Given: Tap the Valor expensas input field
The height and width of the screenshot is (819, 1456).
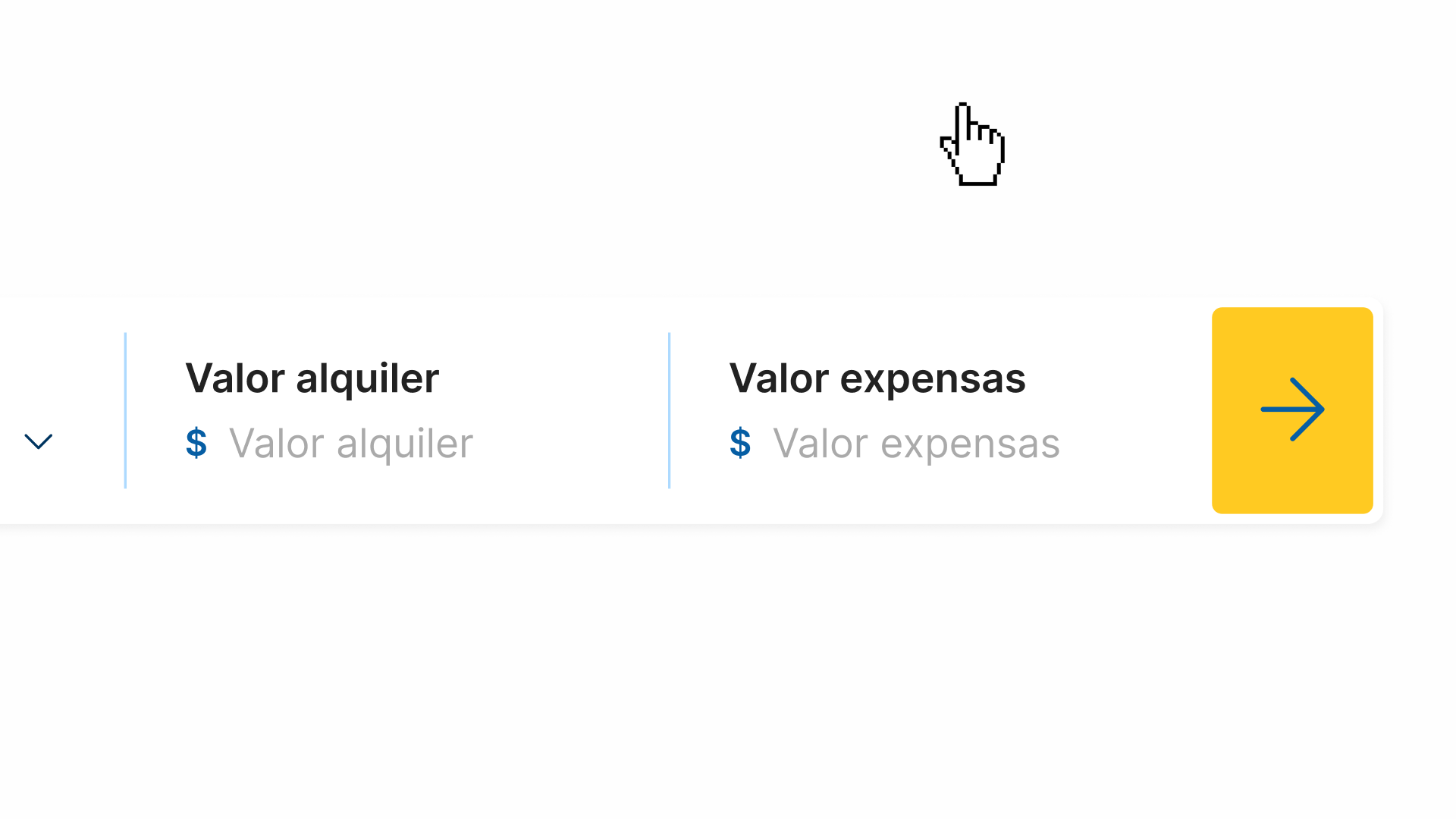Looking at the screenshot, I should (x=915, y=444).
